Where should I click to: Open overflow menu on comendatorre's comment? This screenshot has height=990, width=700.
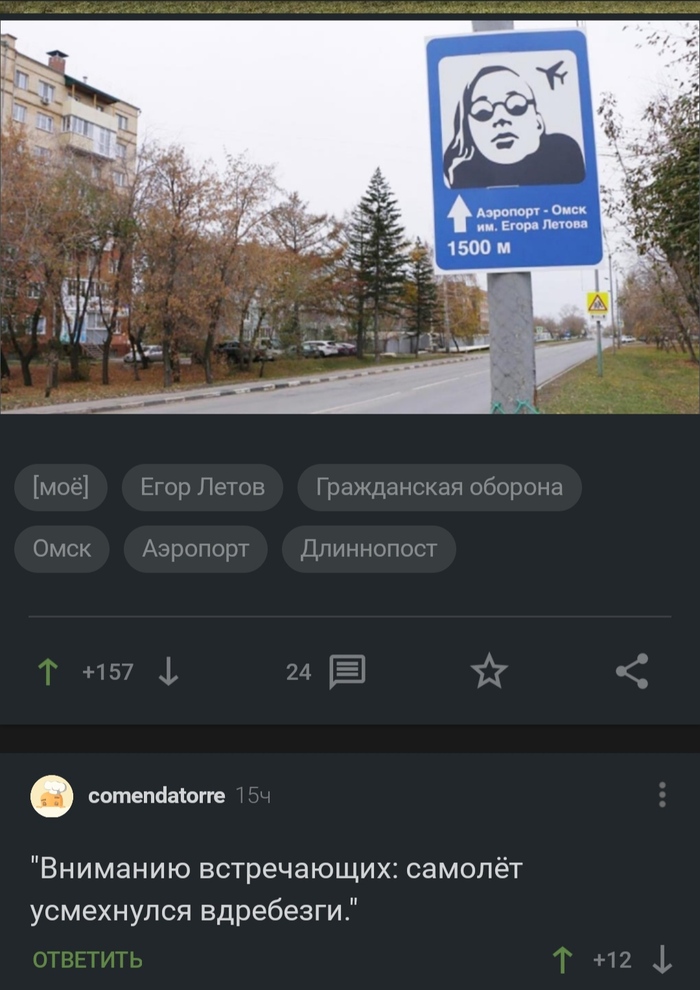[662, 795]
